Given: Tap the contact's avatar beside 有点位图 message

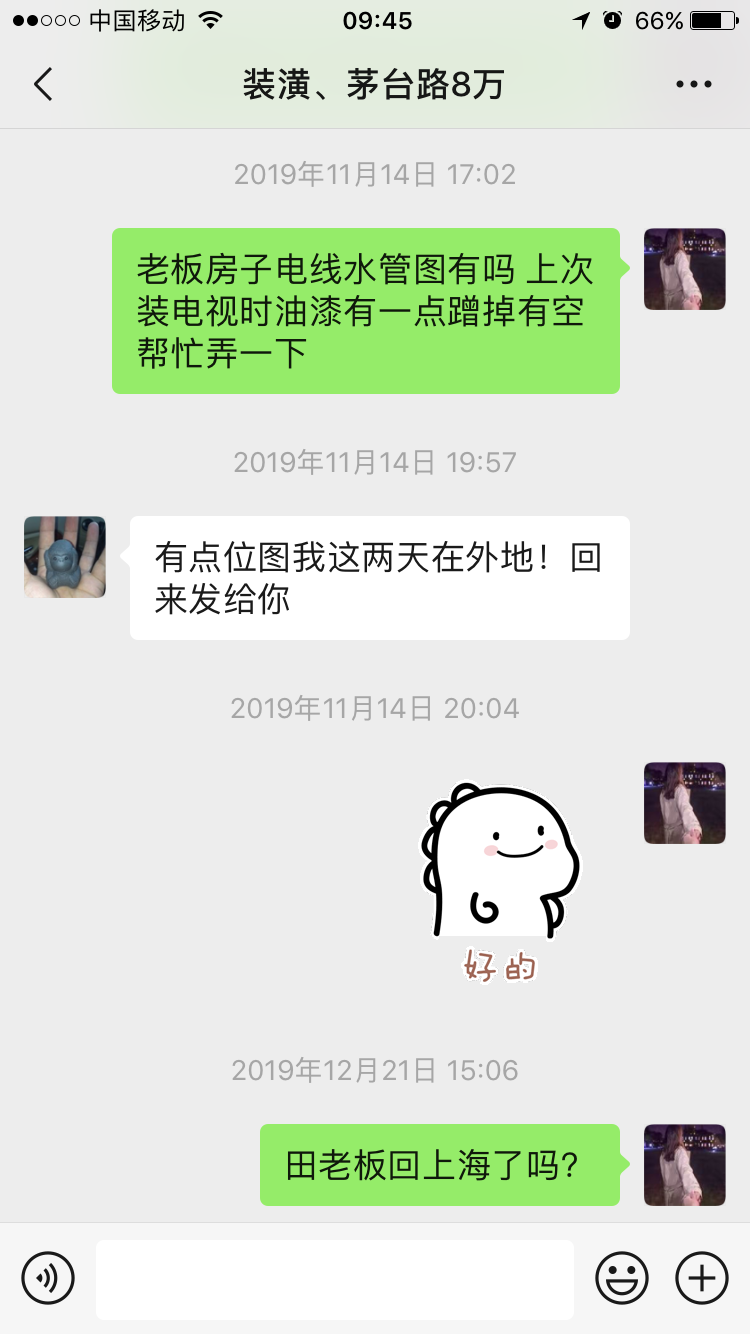Looking at the screenshot, I should click(65, 557).
